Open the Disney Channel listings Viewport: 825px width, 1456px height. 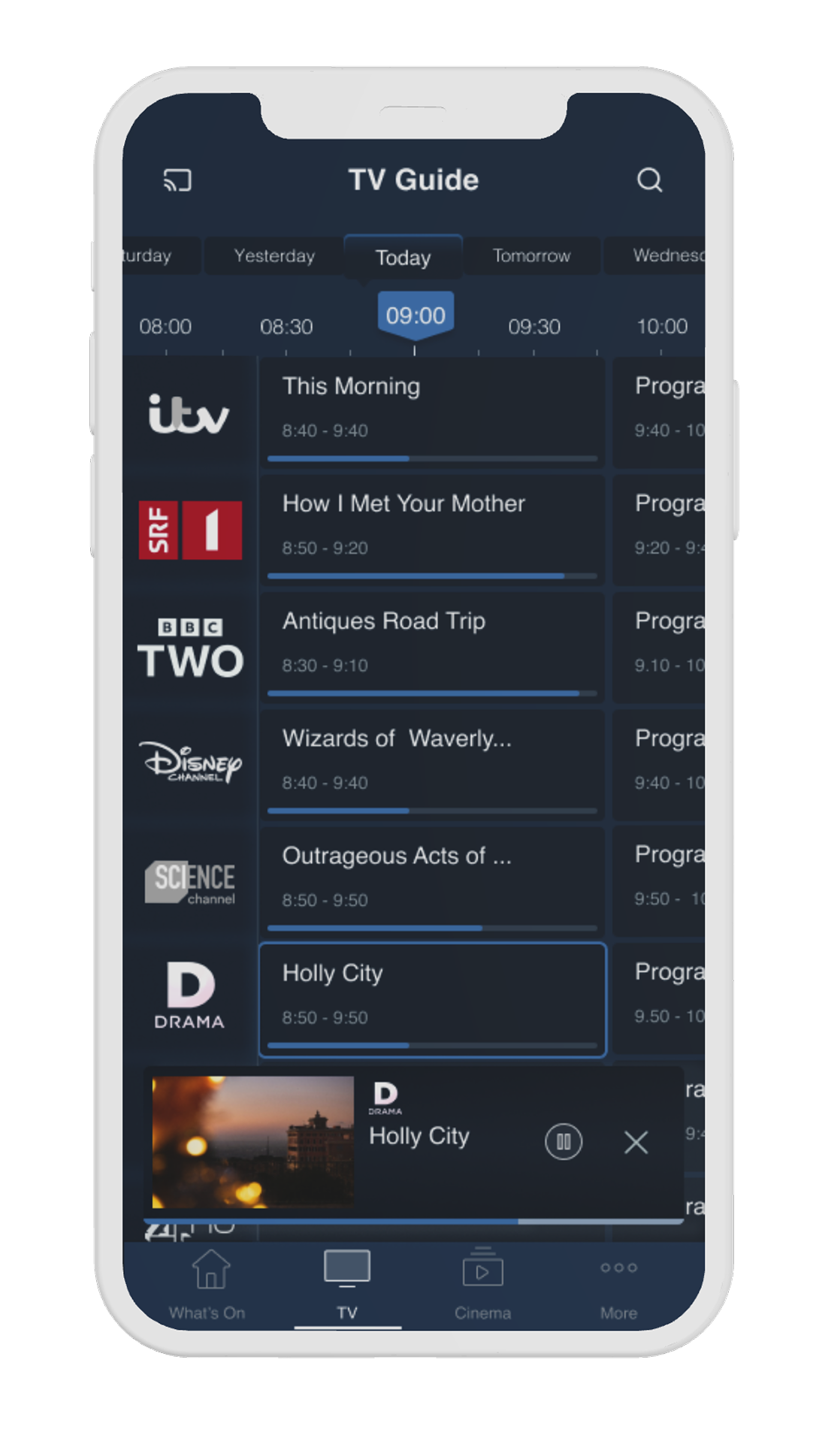[x=190, y=763]
